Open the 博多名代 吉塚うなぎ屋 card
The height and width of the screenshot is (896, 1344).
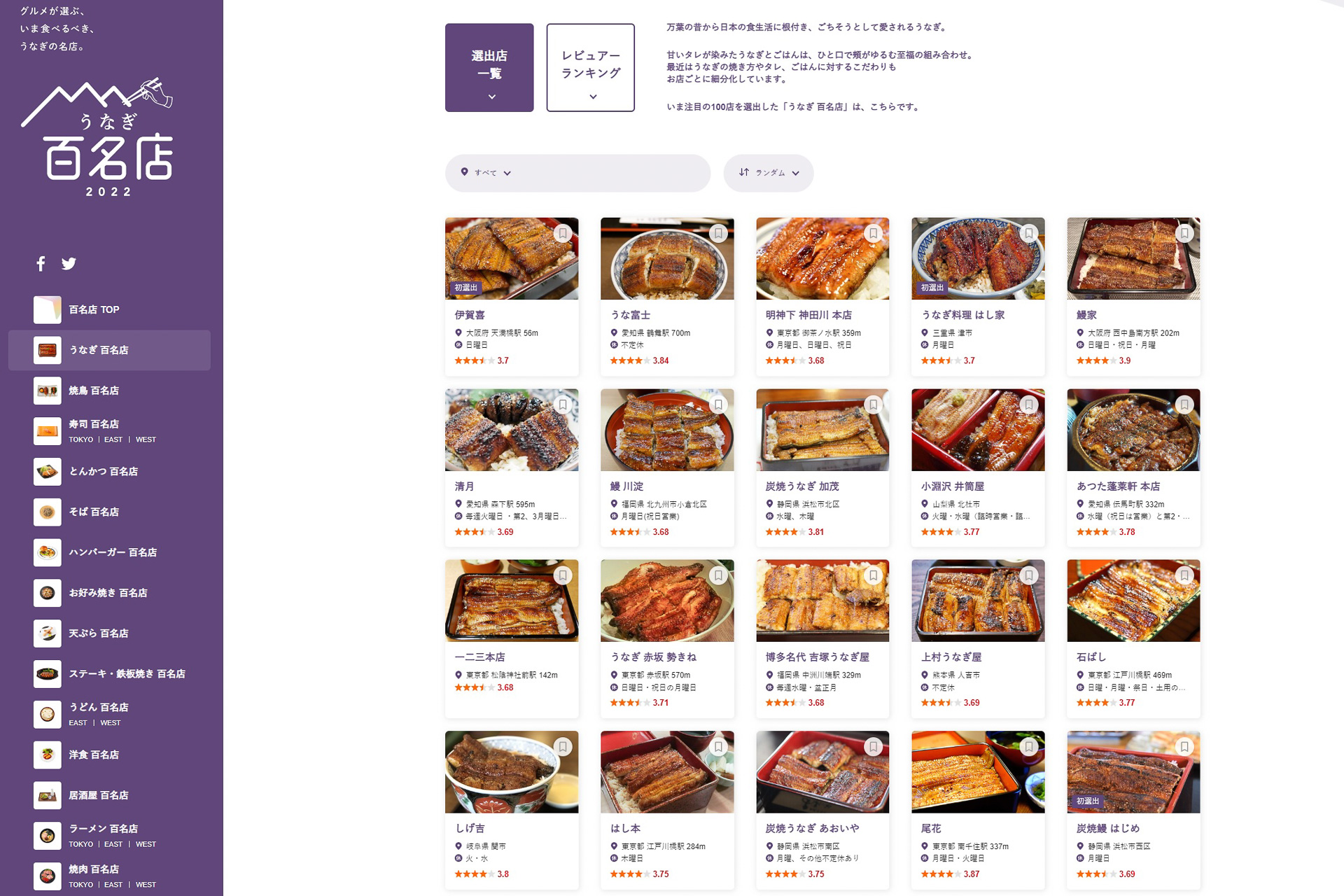pyautogui.click(x=822, y=657)
